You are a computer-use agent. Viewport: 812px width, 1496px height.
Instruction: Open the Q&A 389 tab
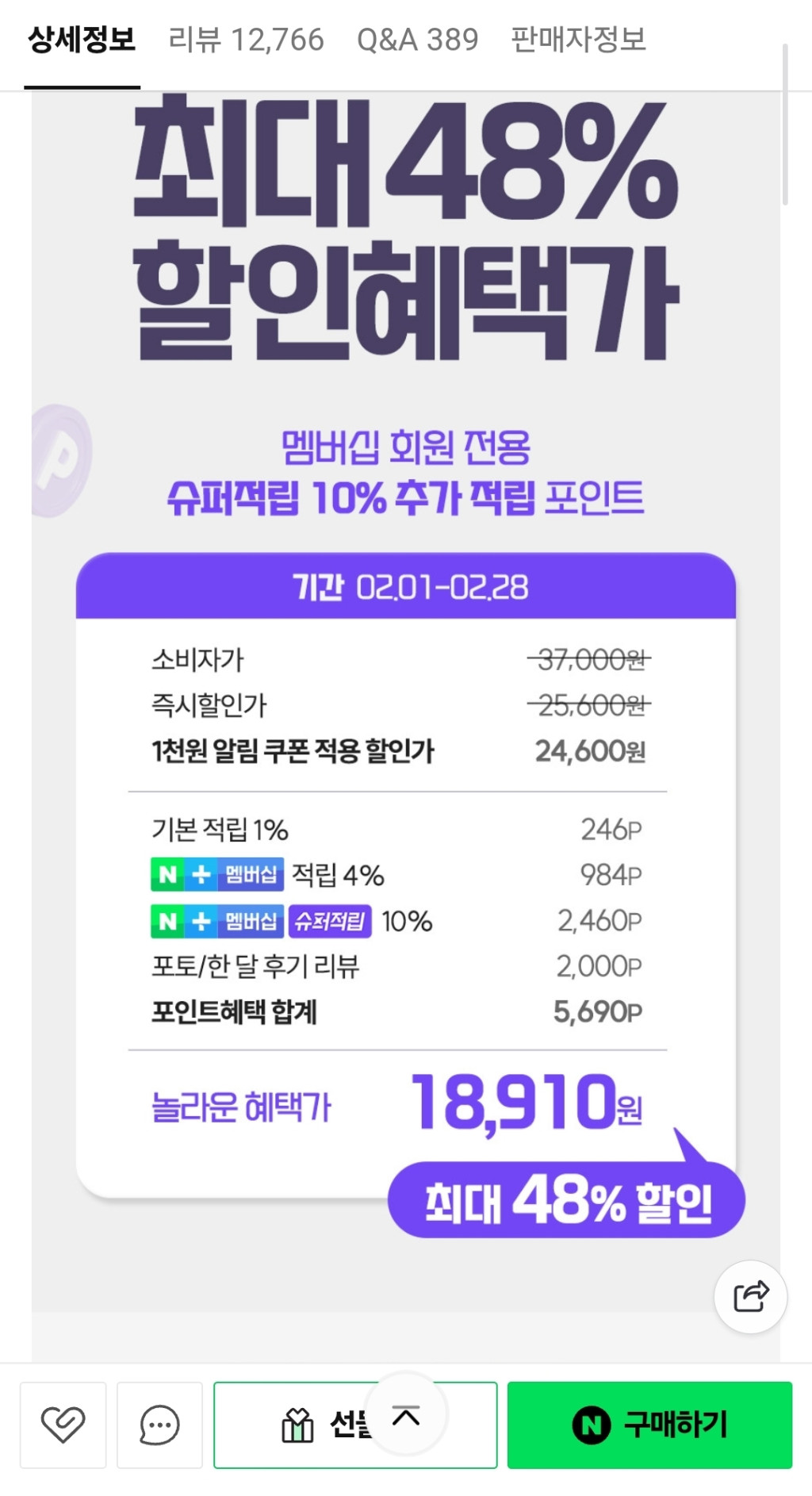(417, 40)
